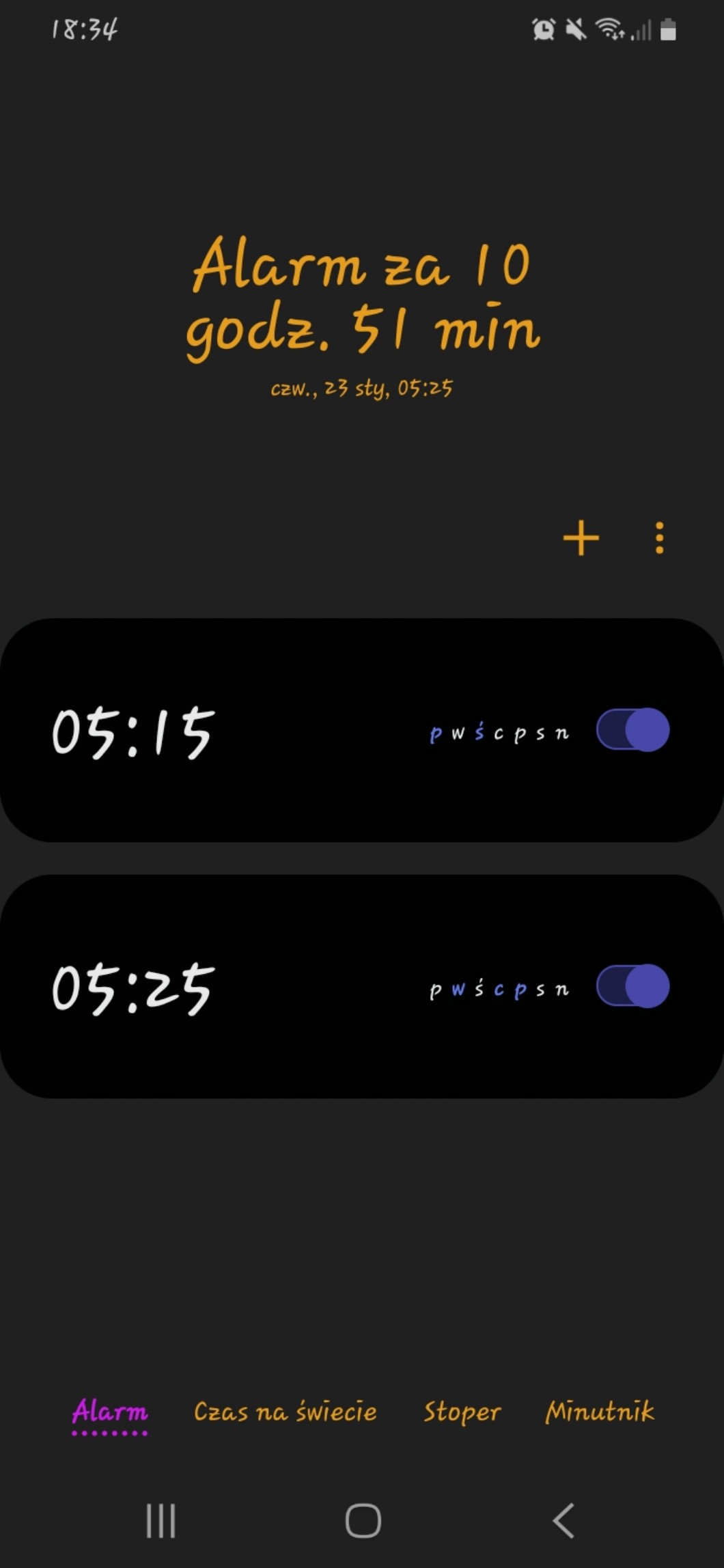Open the 05:15 alarm details

click(x=205, y=731)
